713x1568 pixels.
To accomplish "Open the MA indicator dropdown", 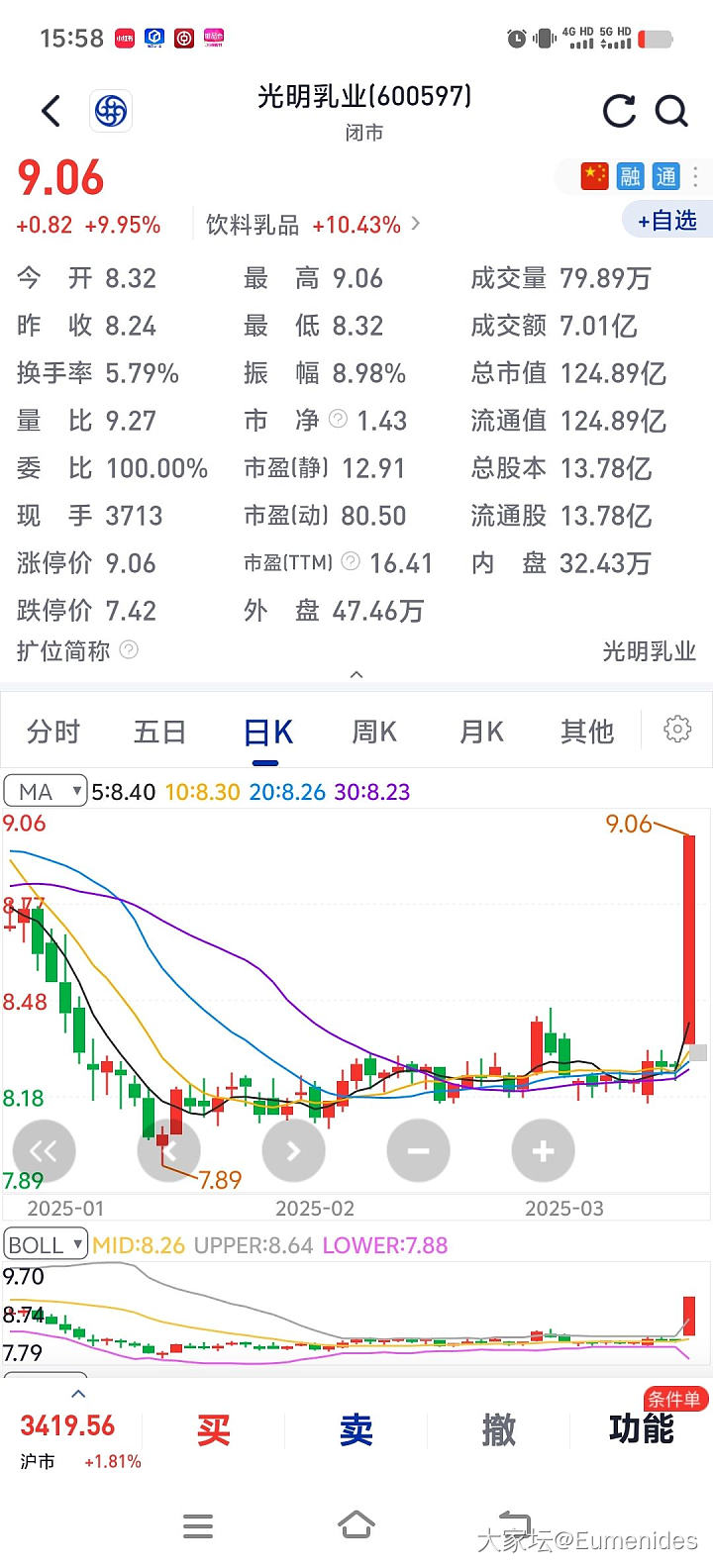I will point(46,791).
